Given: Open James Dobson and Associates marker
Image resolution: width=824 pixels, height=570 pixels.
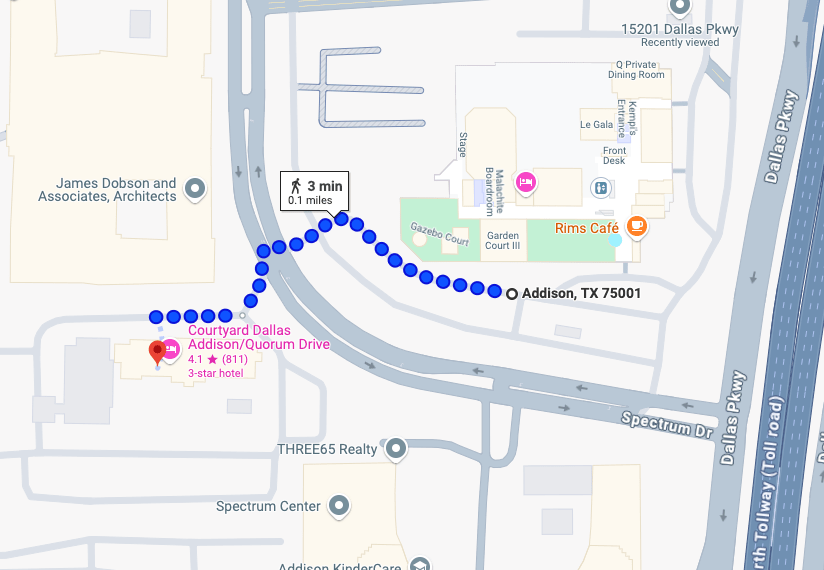Looking at the screenshot, I should pos(196,188).
